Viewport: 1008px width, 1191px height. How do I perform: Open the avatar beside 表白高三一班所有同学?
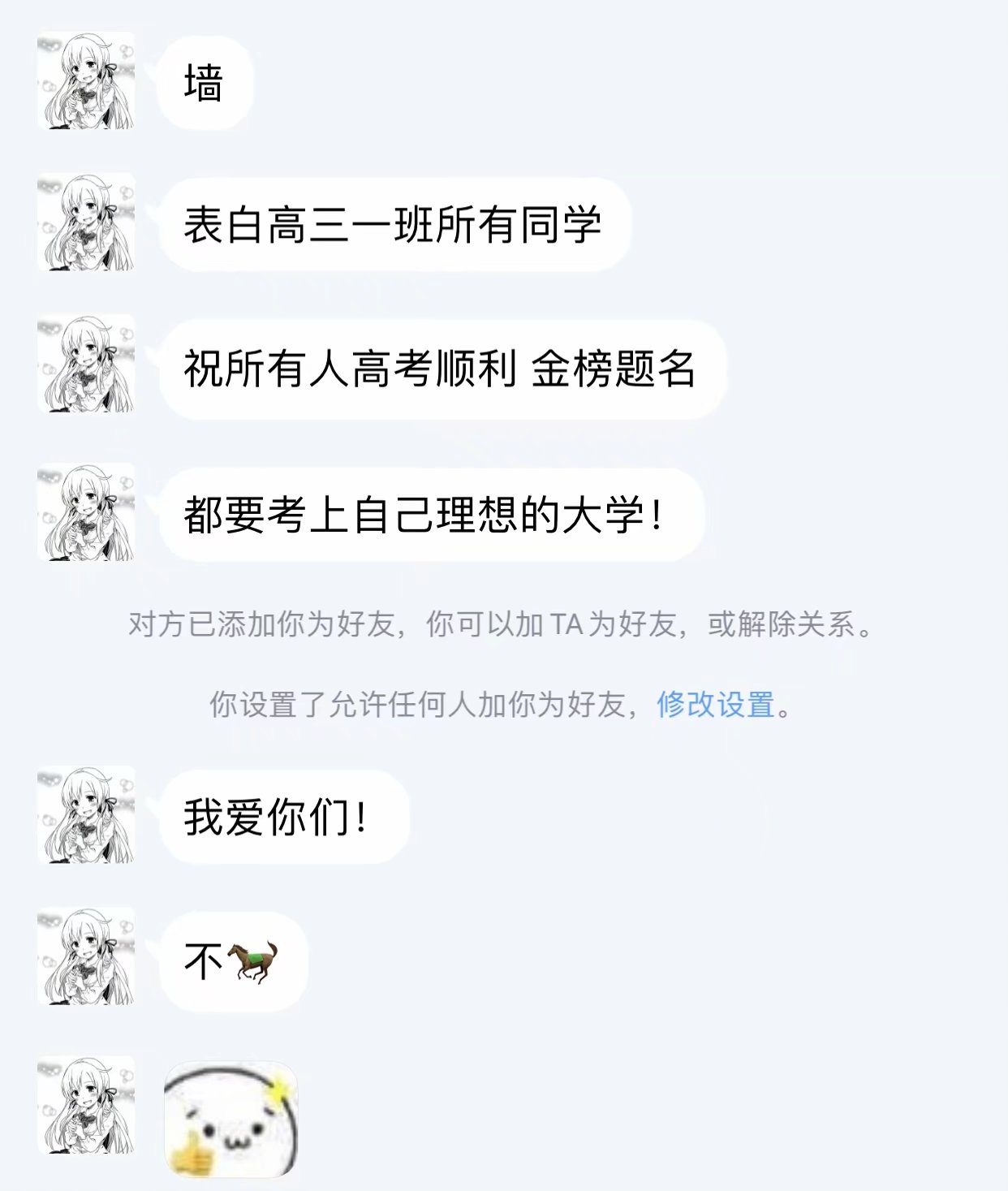(x=86, y=222)
